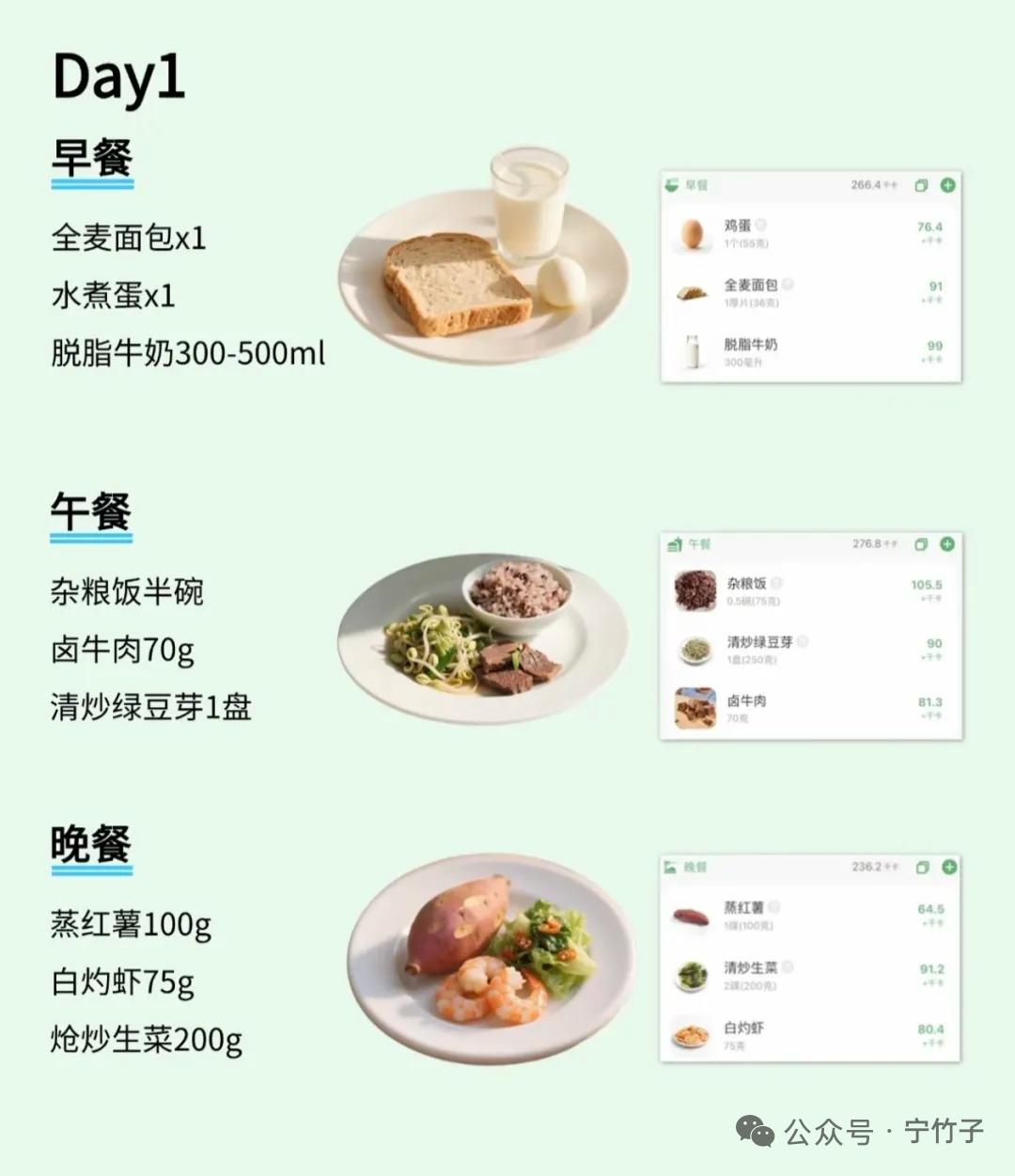The image size is (1015, 1176).
Task: Click the info badge next to 清炒生菜
Action: pos(788,966)
